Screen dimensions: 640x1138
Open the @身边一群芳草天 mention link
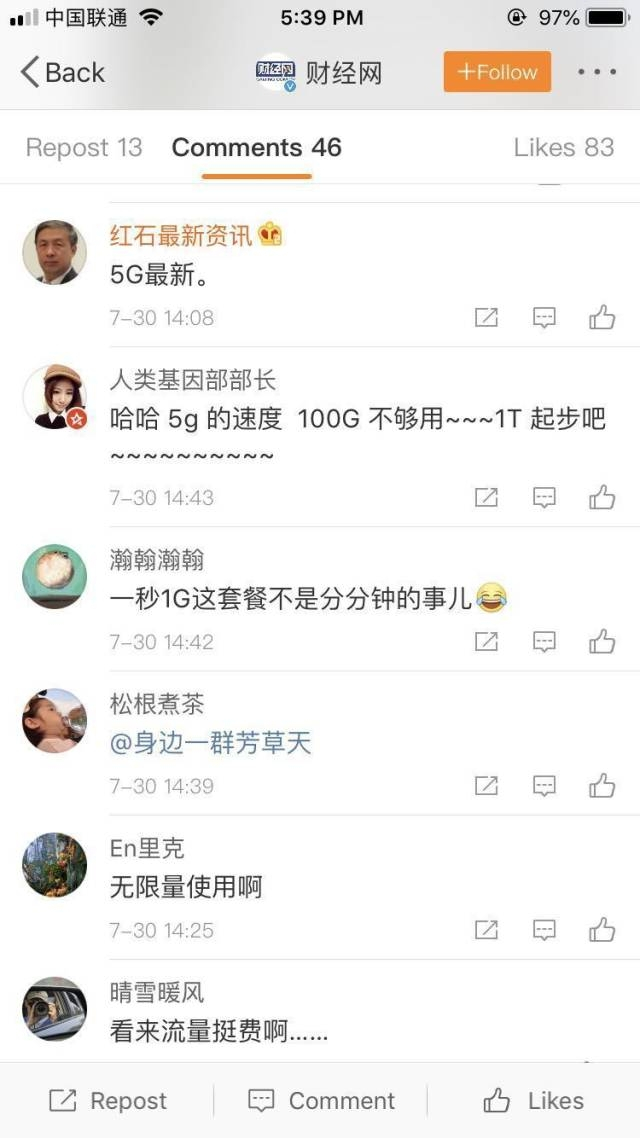click(x=210, y=742)
